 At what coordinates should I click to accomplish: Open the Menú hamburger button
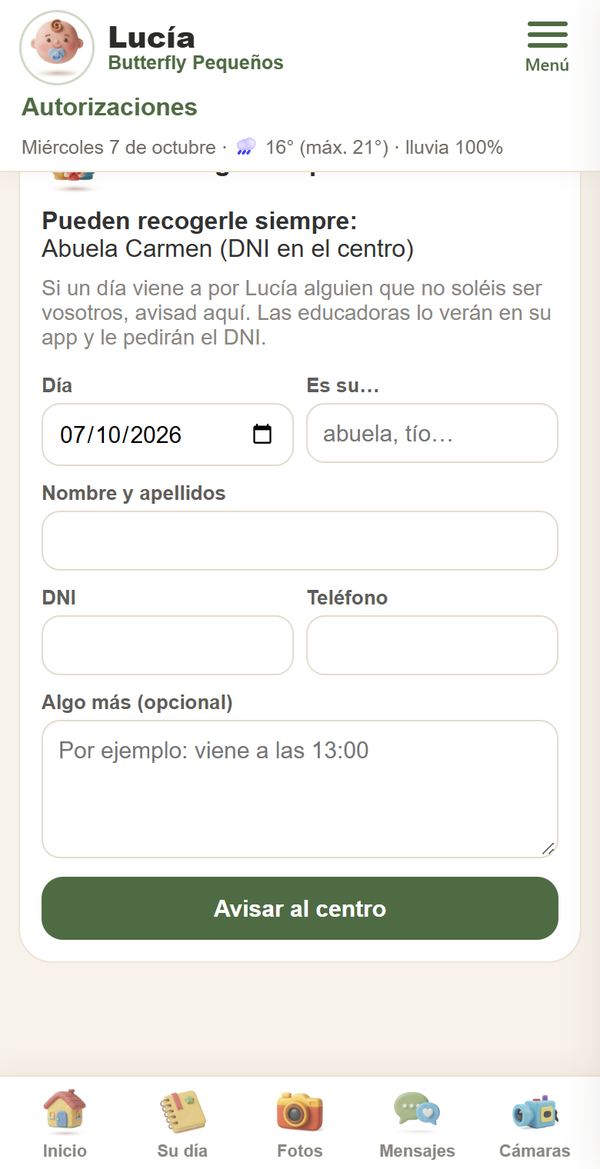click(x=547, y=46)
